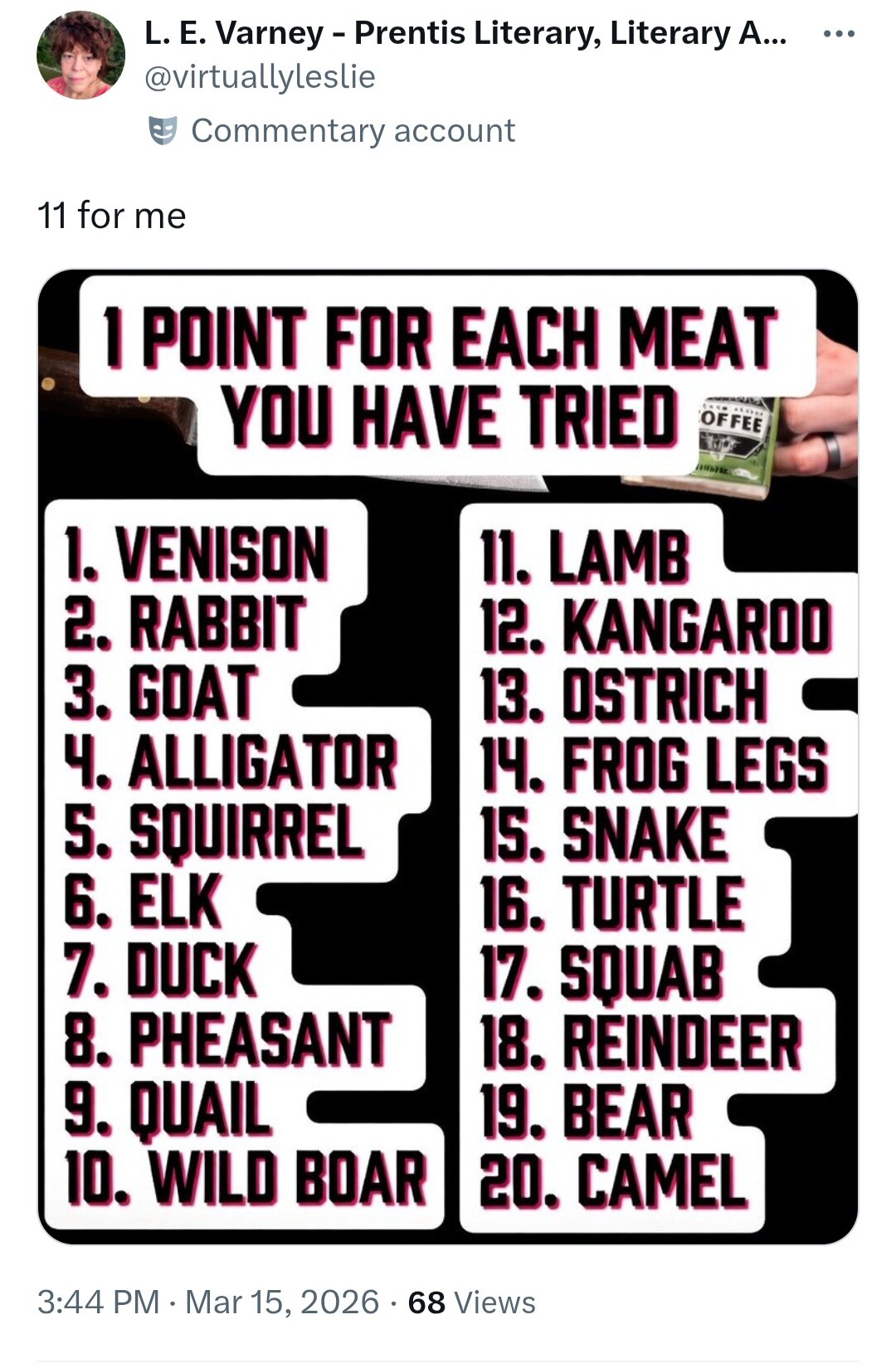Open the @virtuallyleslie profile handle
896x1368 pixels.
[x=260, y=77]
